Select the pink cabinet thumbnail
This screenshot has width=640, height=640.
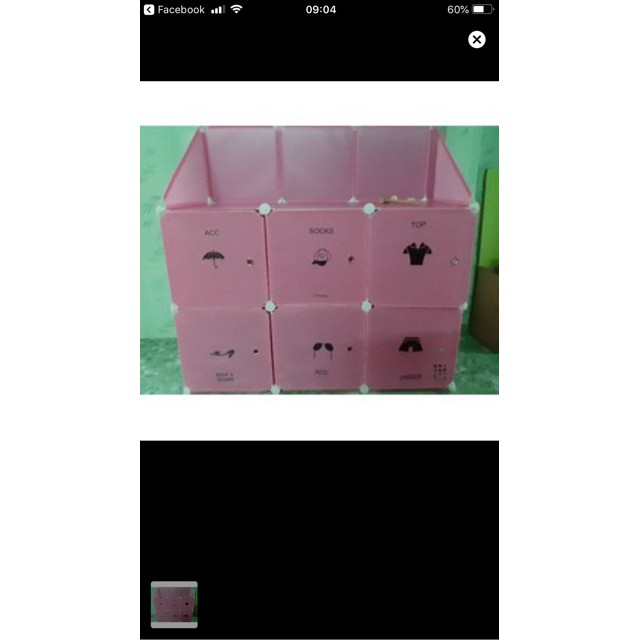pyautogui.click(x=174, y=604)
